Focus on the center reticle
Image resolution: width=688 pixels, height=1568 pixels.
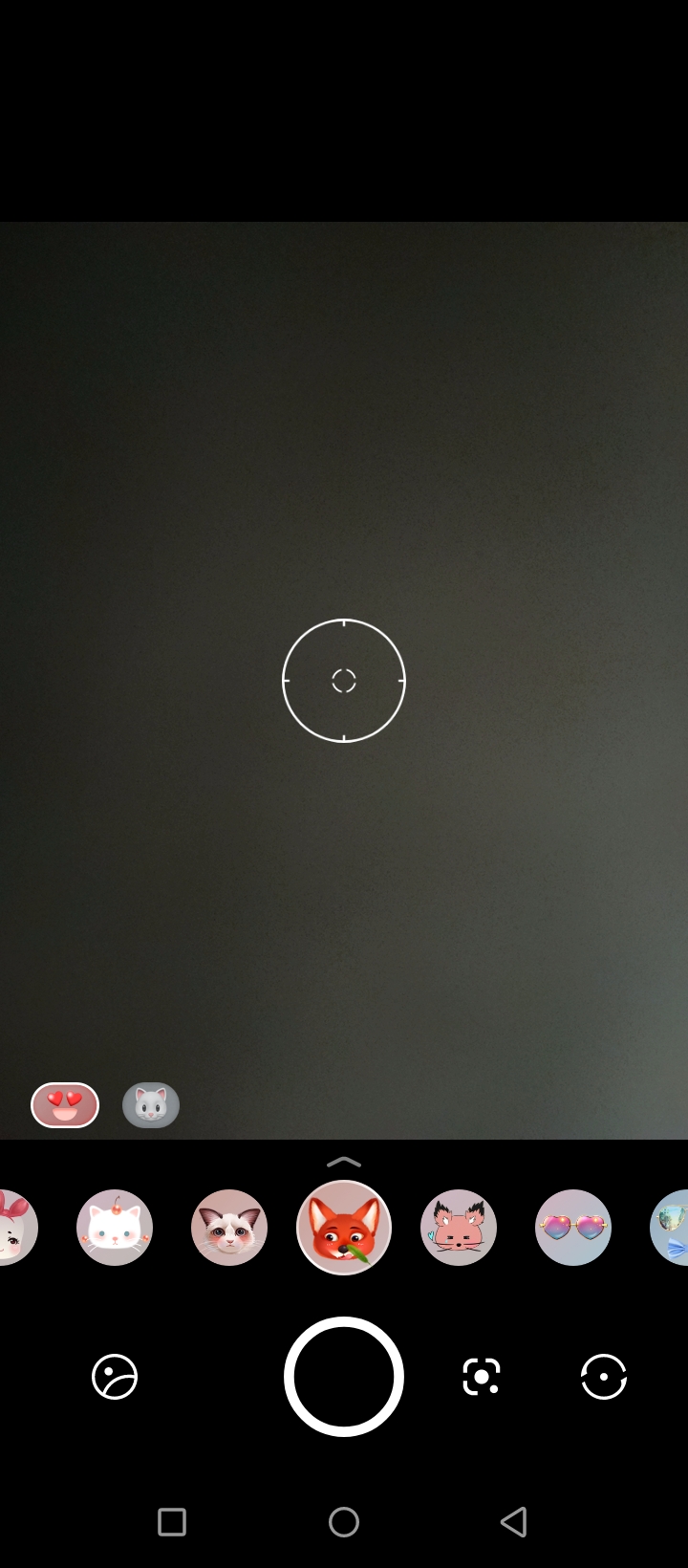344,681
